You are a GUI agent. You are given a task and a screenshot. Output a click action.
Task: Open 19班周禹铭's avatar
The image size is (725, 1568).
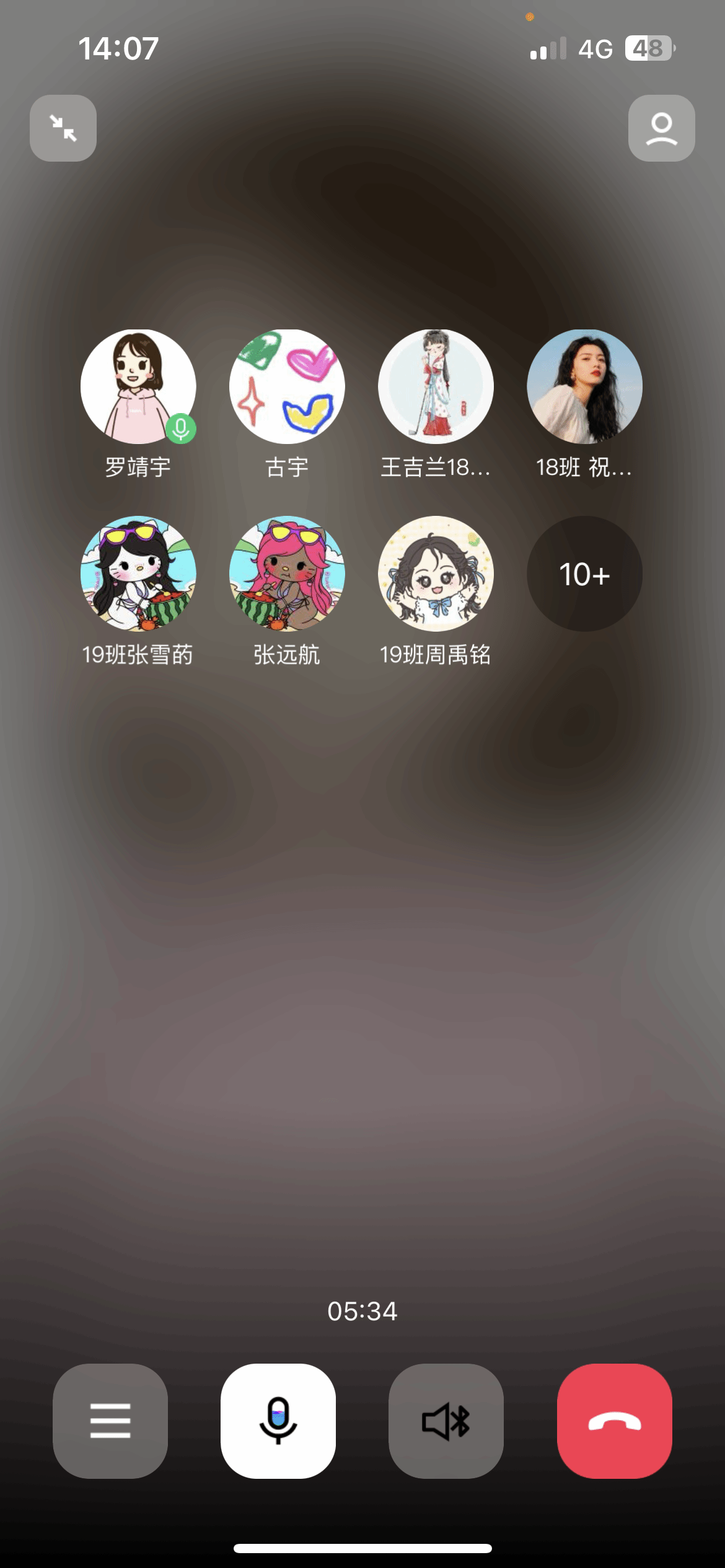(436, 573)
